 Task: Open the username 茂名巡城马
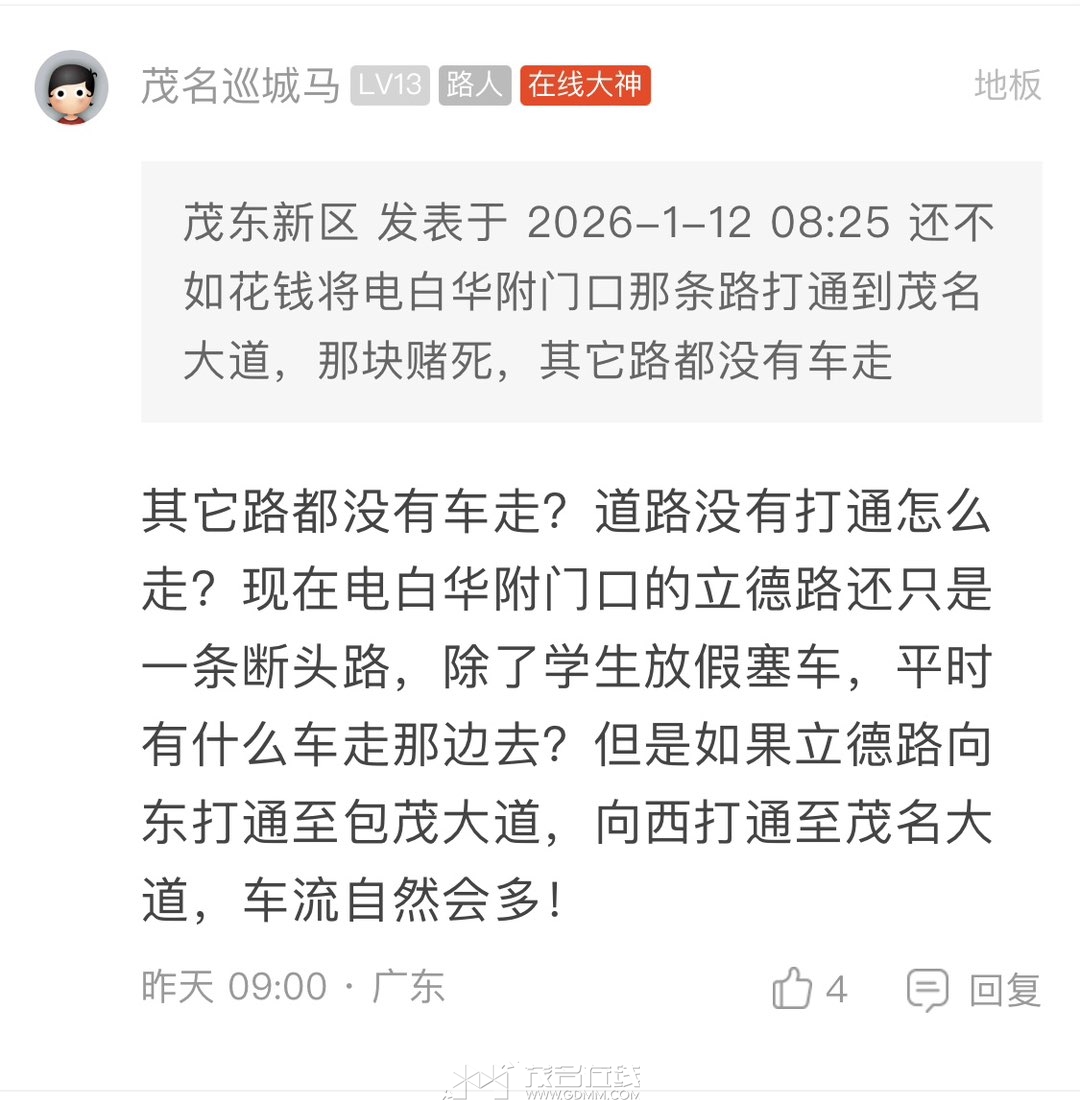click(x=240, y=86)
